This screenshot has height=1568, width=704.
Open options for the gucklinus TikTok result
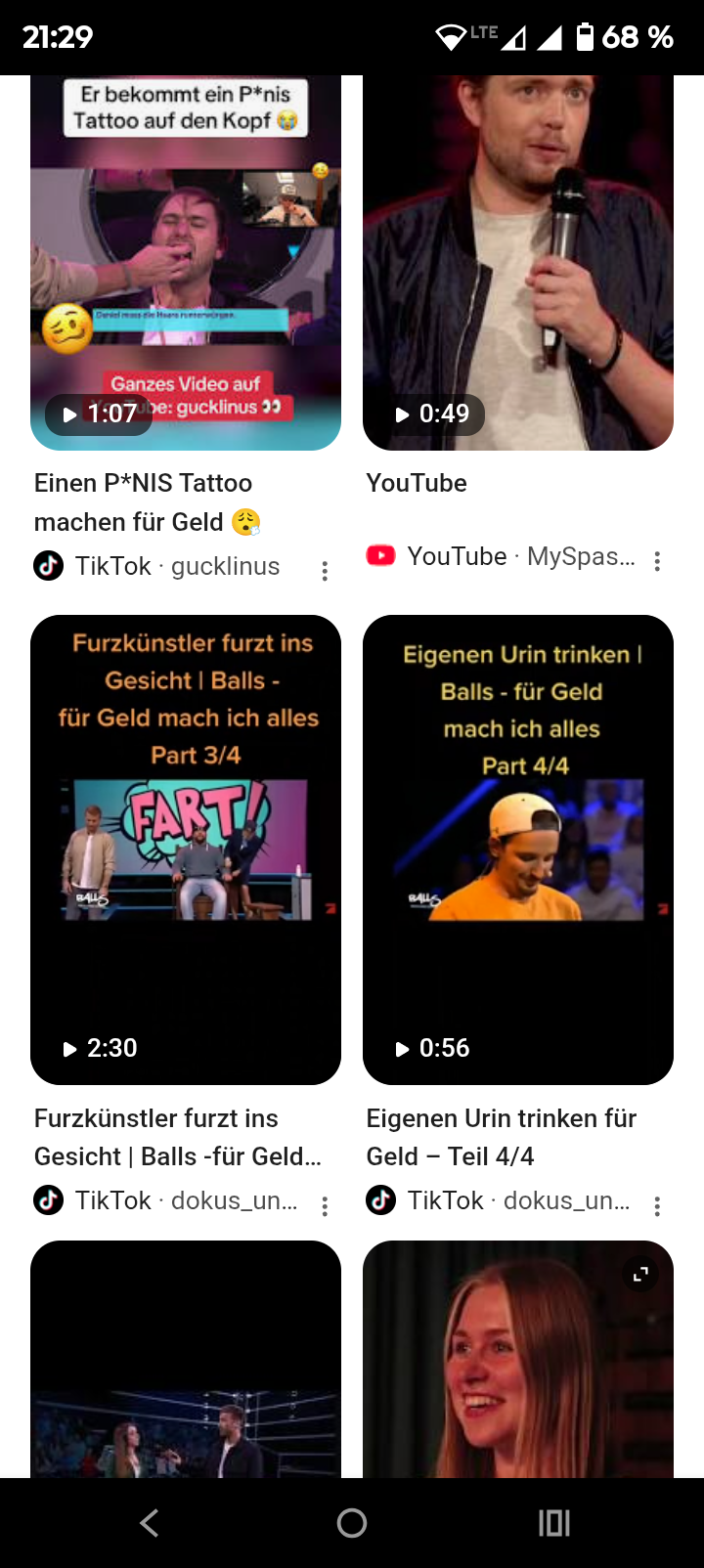(x=325, y=571)
